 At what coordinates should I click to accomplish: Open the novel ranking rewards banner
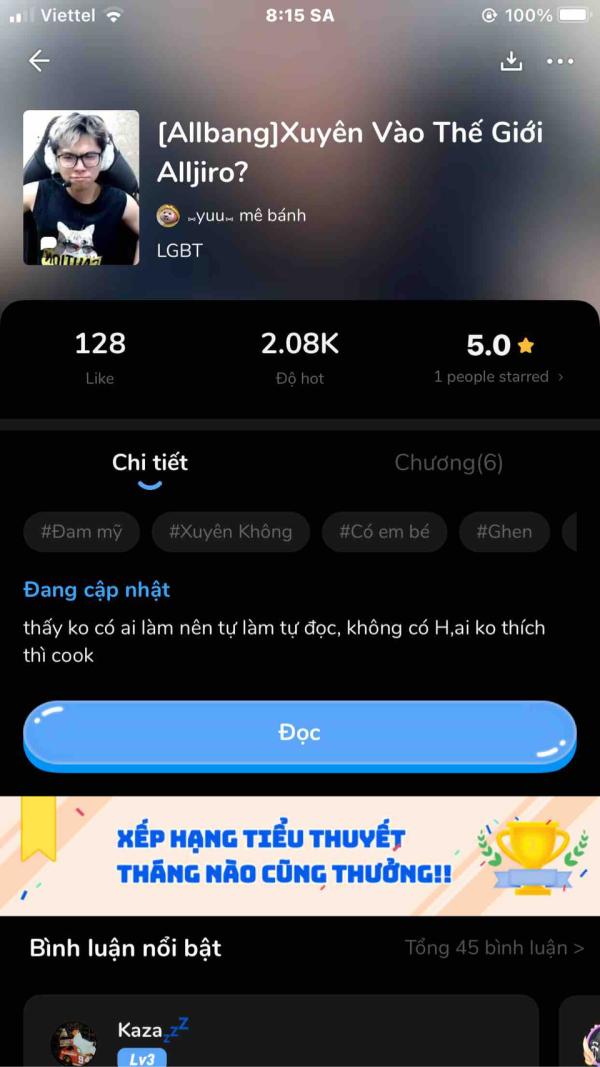coord(300,855)
